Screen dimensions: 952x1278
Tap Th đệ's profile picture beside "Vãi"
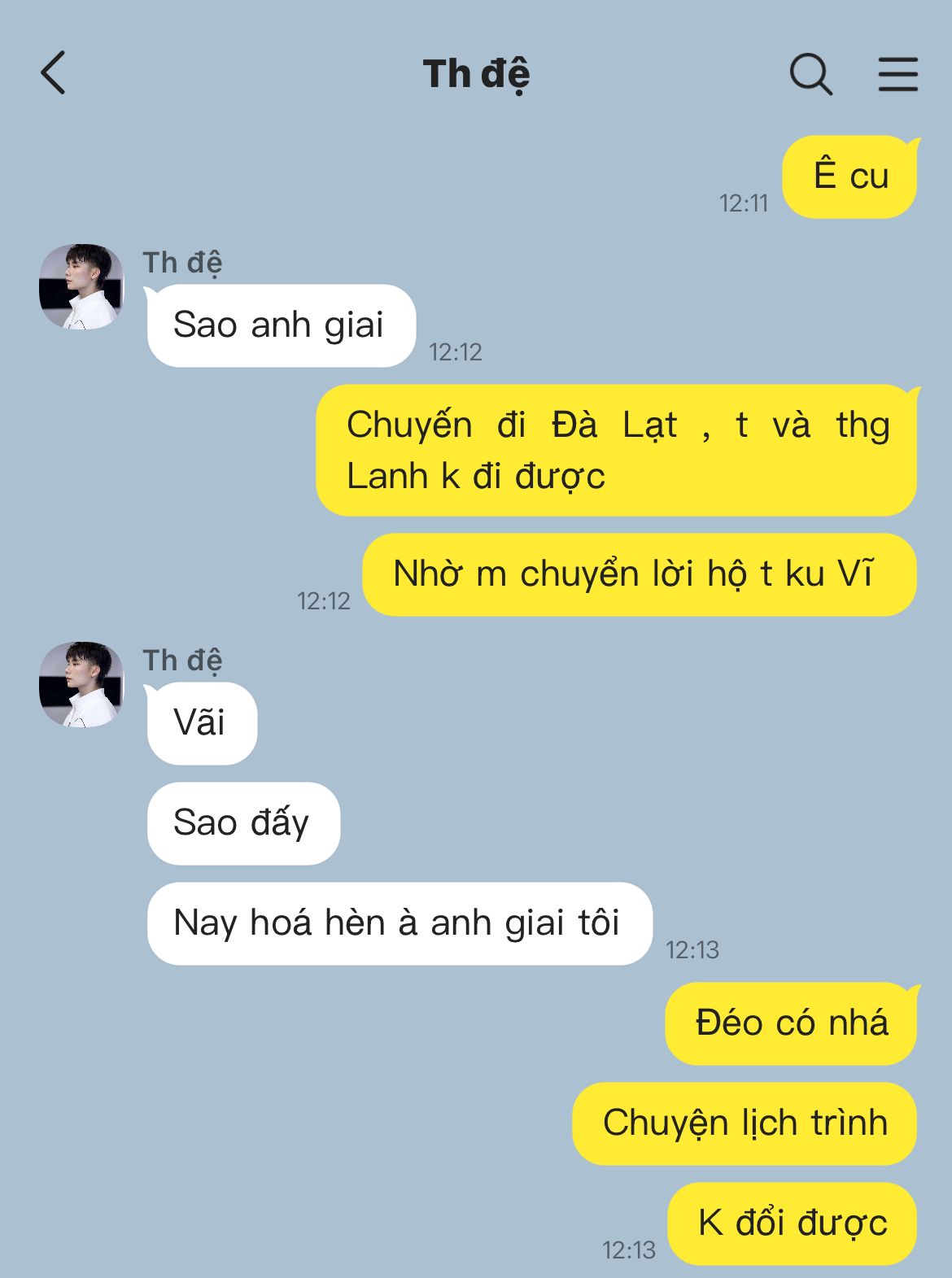81,684
